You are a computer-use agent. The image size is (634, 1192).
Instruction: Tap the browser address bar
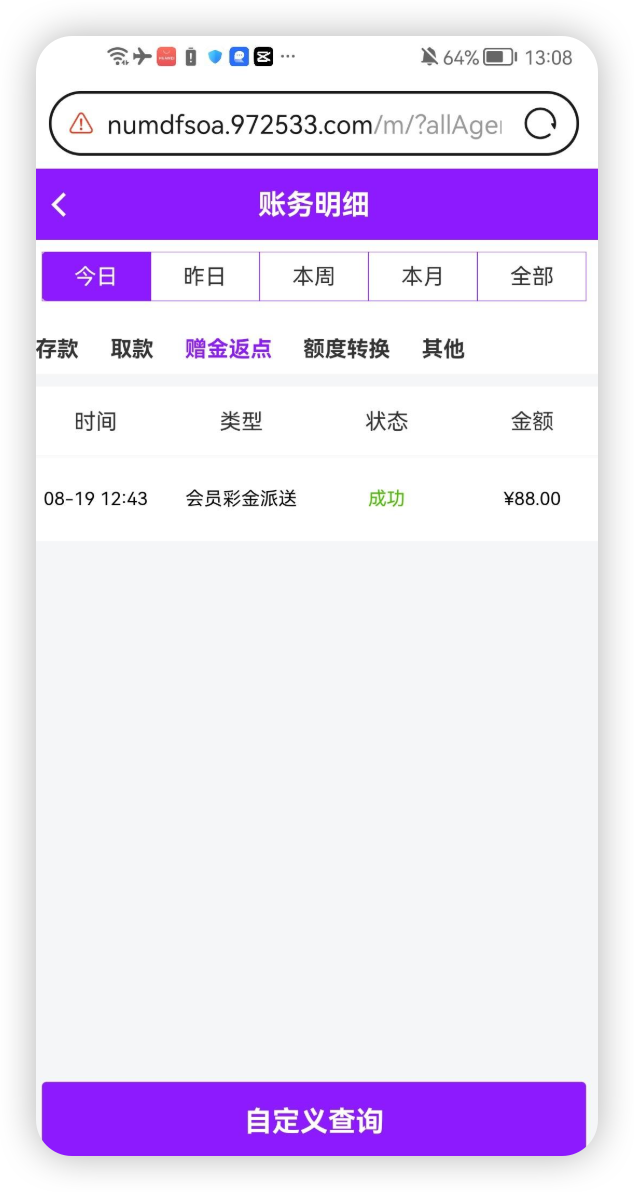pyautogui.click(x=300, y=124)
